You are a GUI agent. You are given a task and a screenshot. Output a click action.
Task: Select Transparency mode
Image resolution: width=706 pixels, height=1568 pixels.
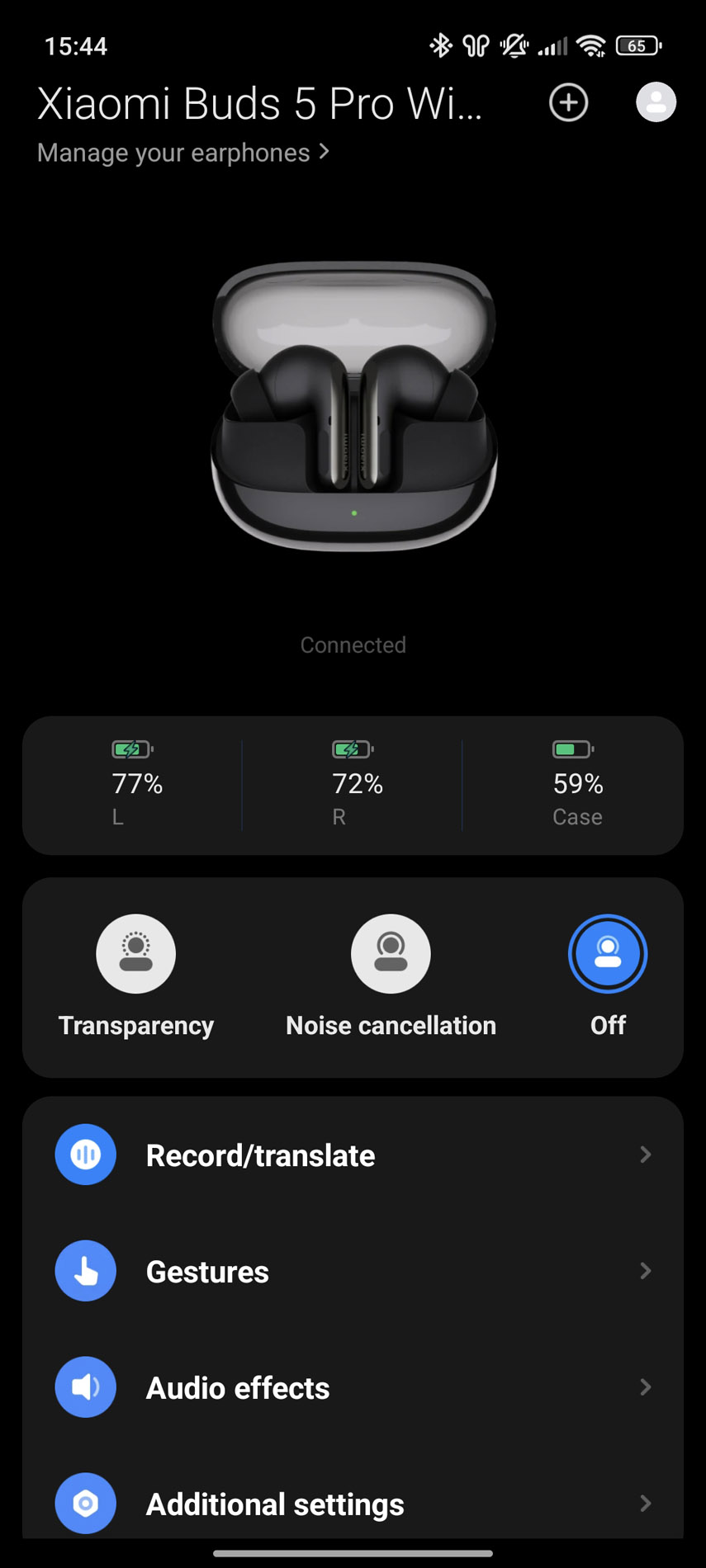(136, 976)
